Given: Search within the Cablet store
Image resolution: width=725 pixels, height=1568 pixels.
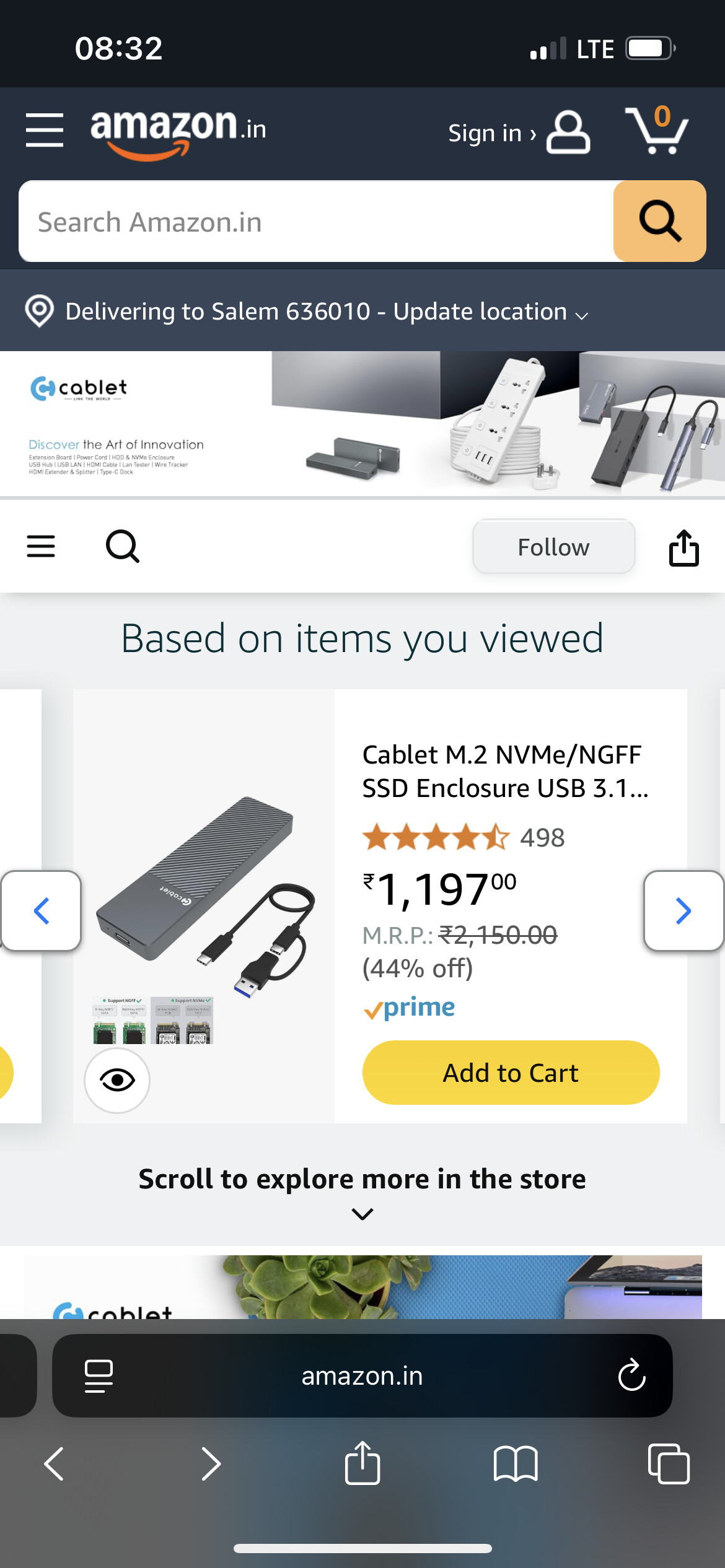Looking at the screenshot, I should point(123,546).
